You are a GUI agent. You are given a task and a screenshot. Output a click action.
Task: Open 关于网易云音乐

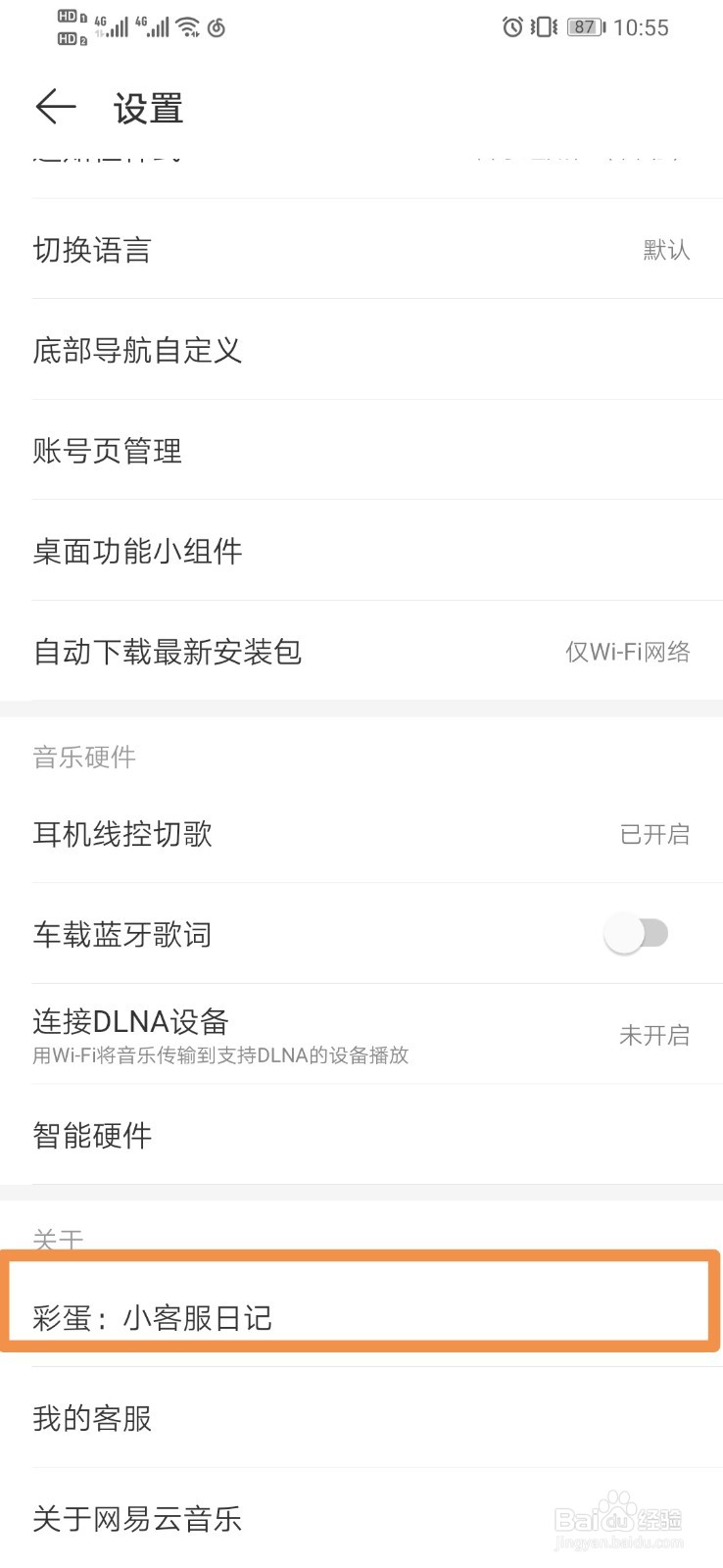tap(361, 1518)
